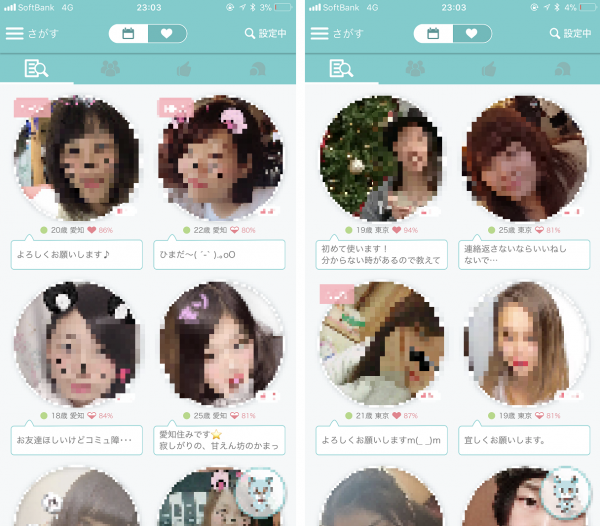Open the drawer menu on the 愛知 results screen
Screen dimensions: 600x526
click(x=14, y=34)
